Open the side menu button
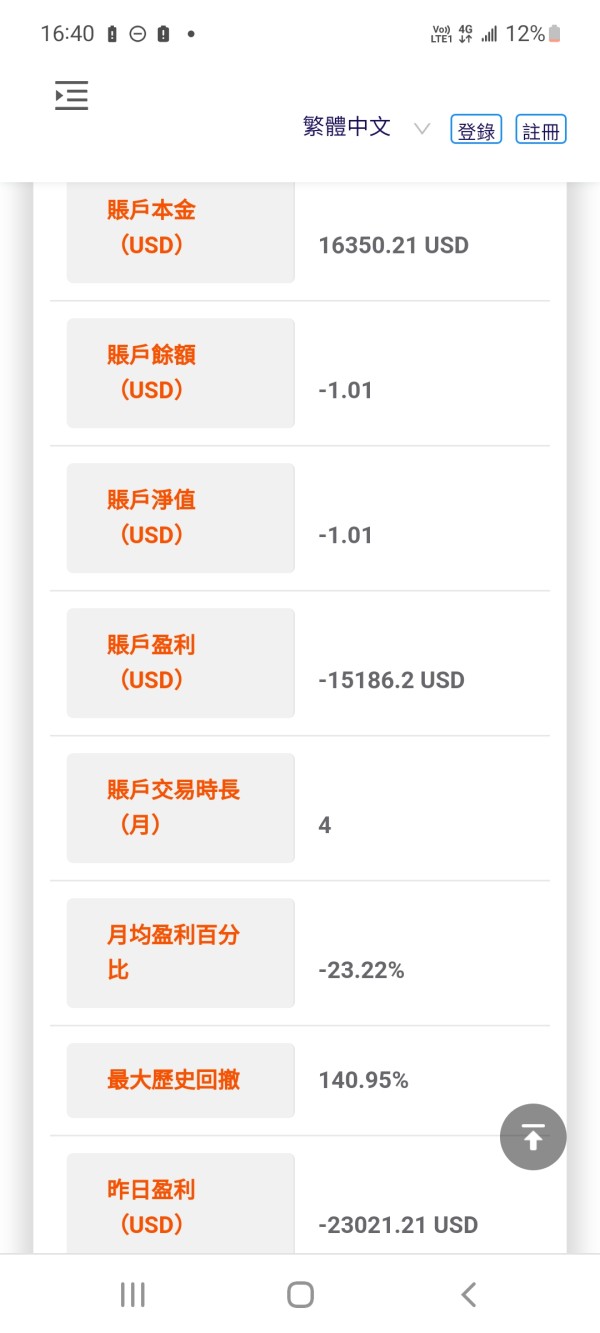The height and width of the screenshot is (1333, 600). [71, 96]
